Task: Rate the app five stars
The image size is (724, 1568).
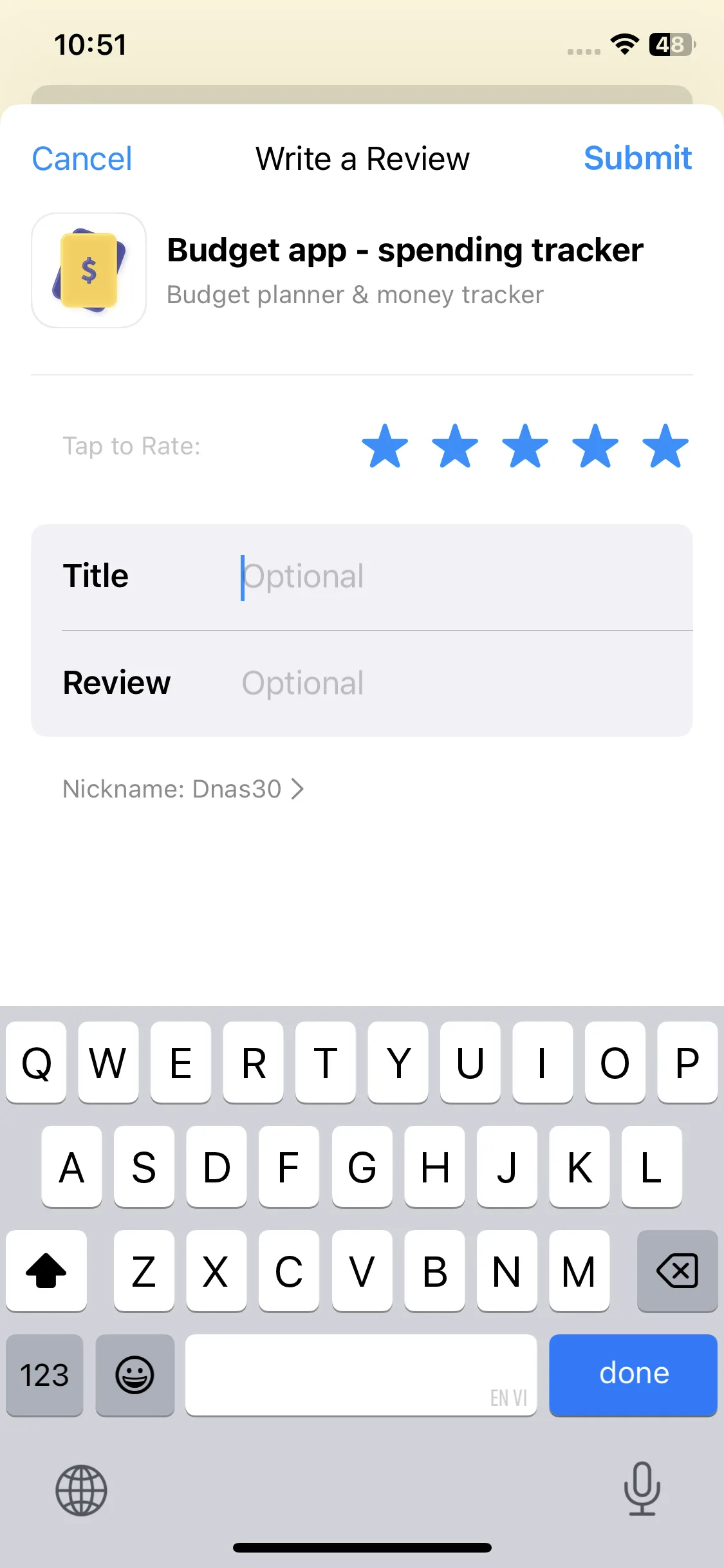Action: (665, 446)
